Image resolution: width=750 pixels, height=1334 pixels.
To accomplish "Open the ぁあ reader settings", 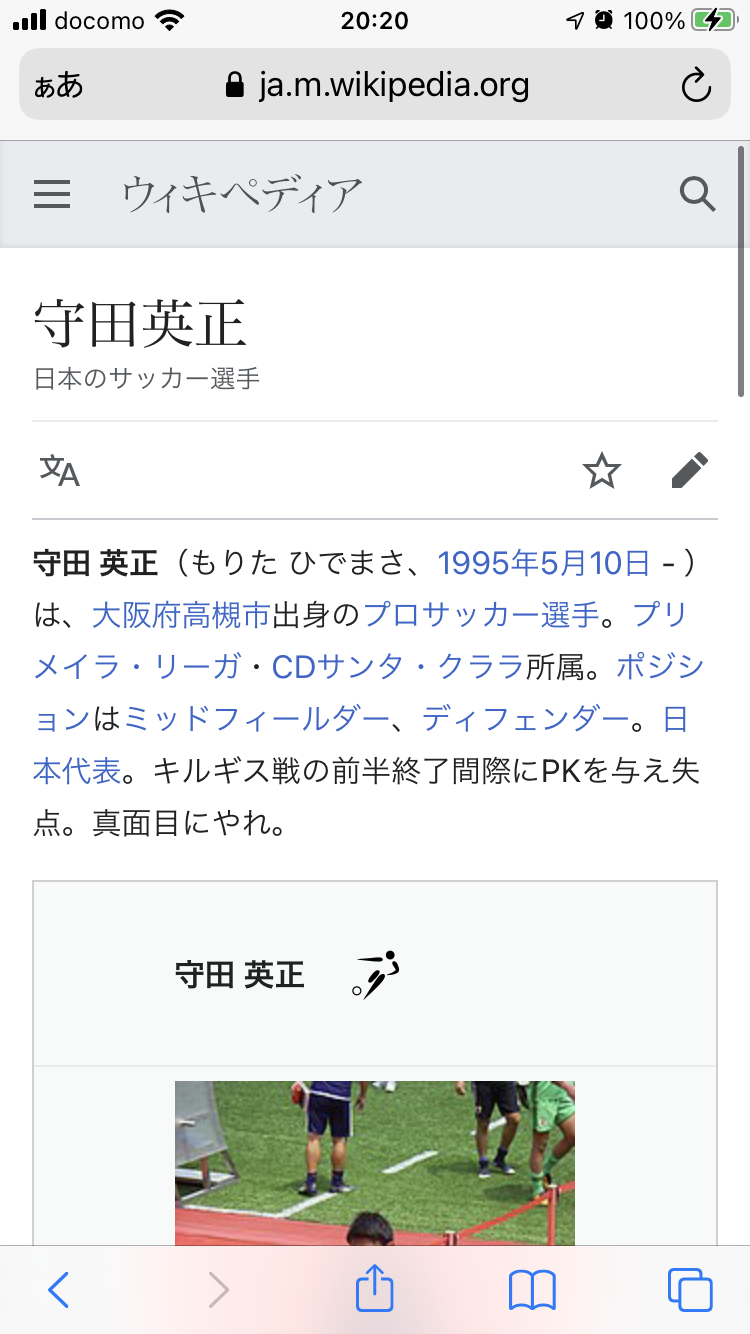I will pos(58,86).
